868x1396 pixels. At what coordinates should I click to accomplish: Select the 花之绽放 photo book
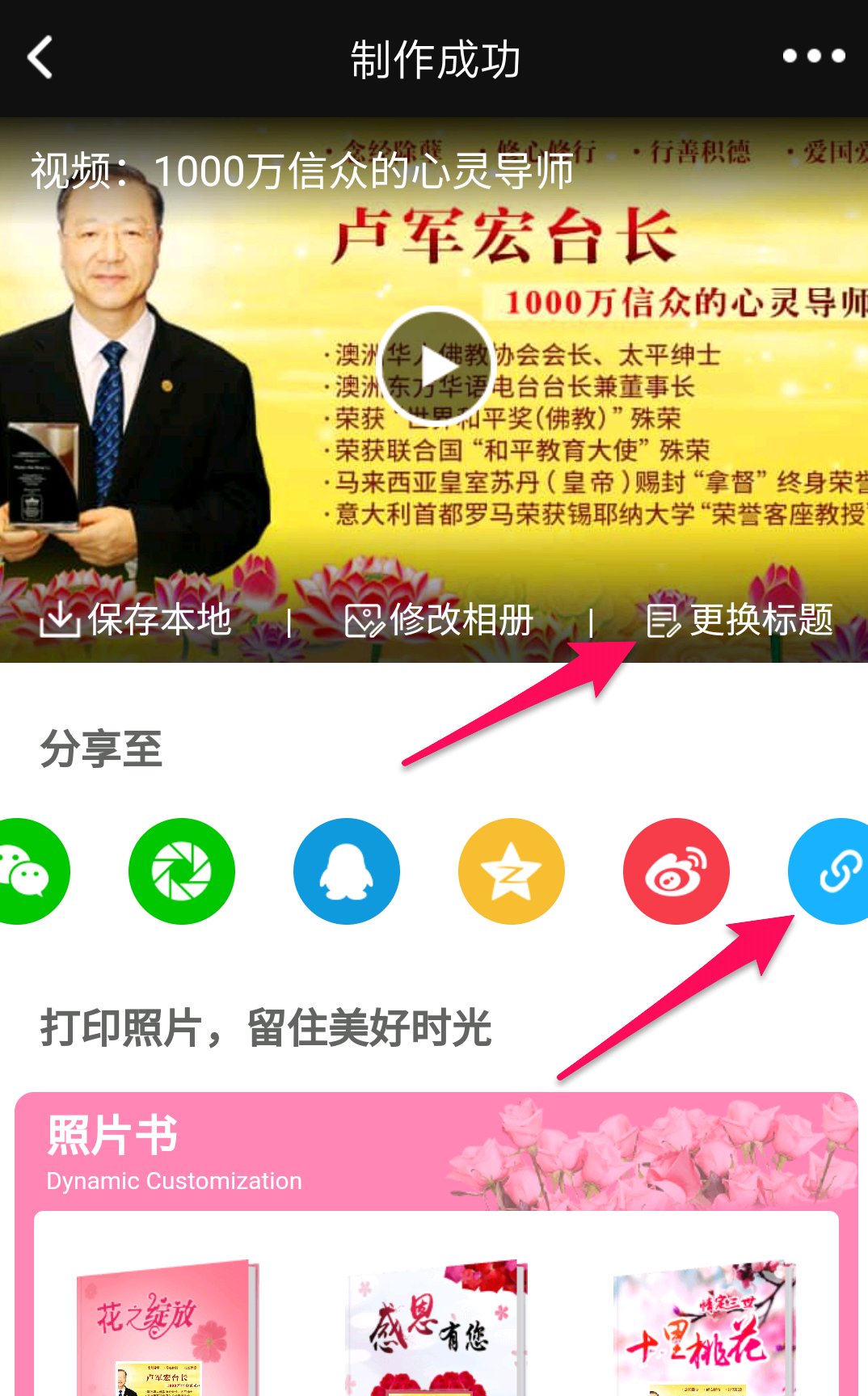pos(166,1326)
